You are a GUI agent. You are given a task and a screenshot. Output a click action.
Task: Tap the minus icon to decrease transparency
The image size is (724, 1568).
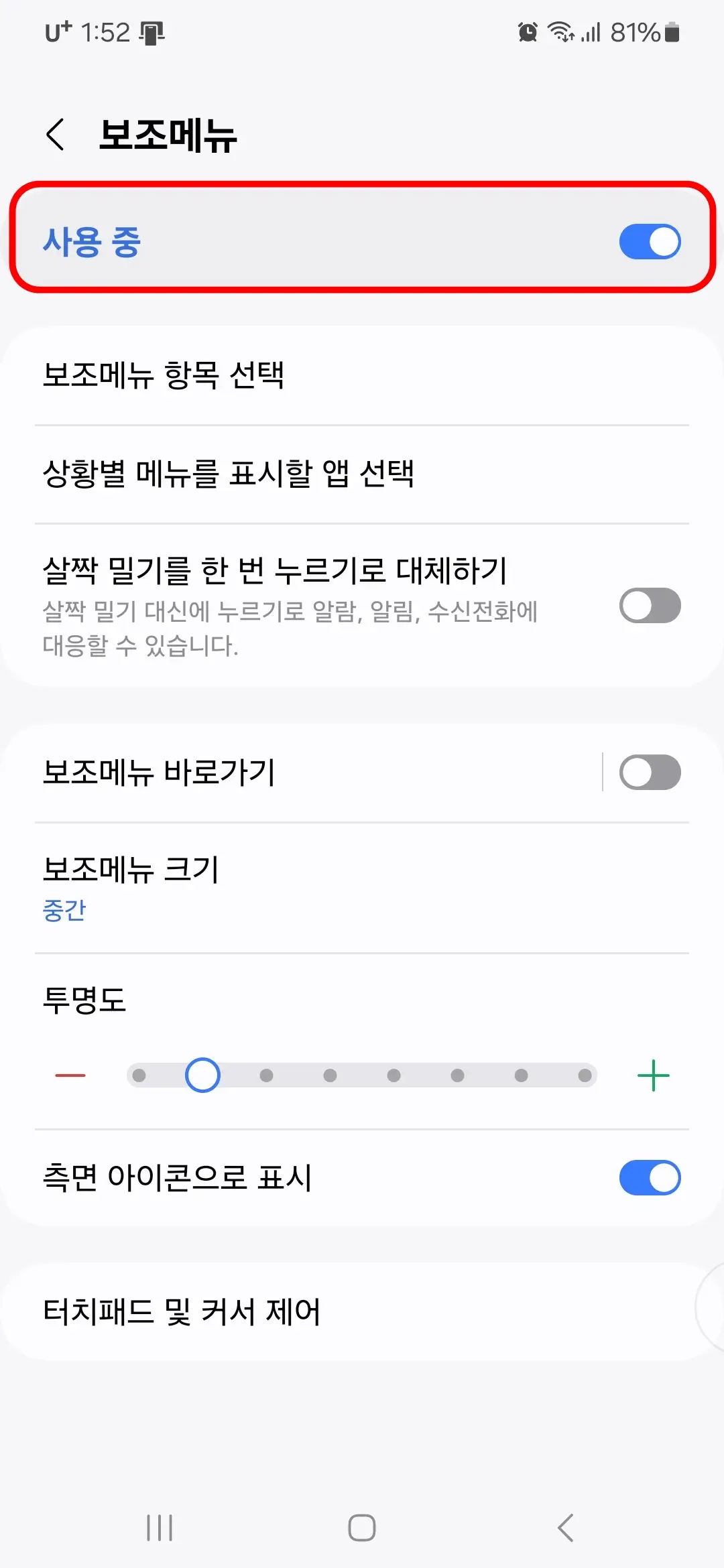[x=72, y=1075]
